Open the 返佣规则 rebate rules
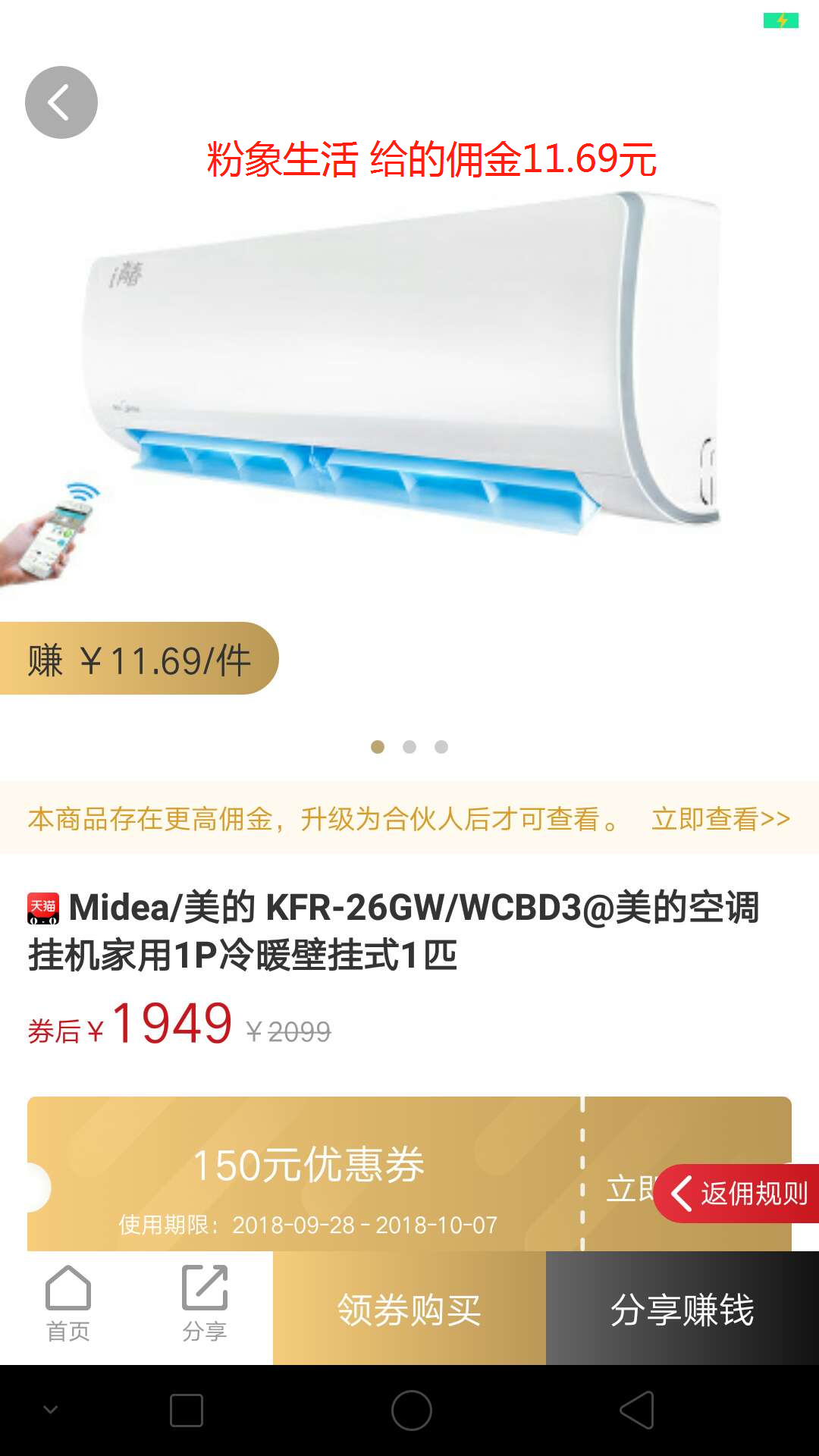This screenshot has width=819, height=1456. (x=737, y=1194)
